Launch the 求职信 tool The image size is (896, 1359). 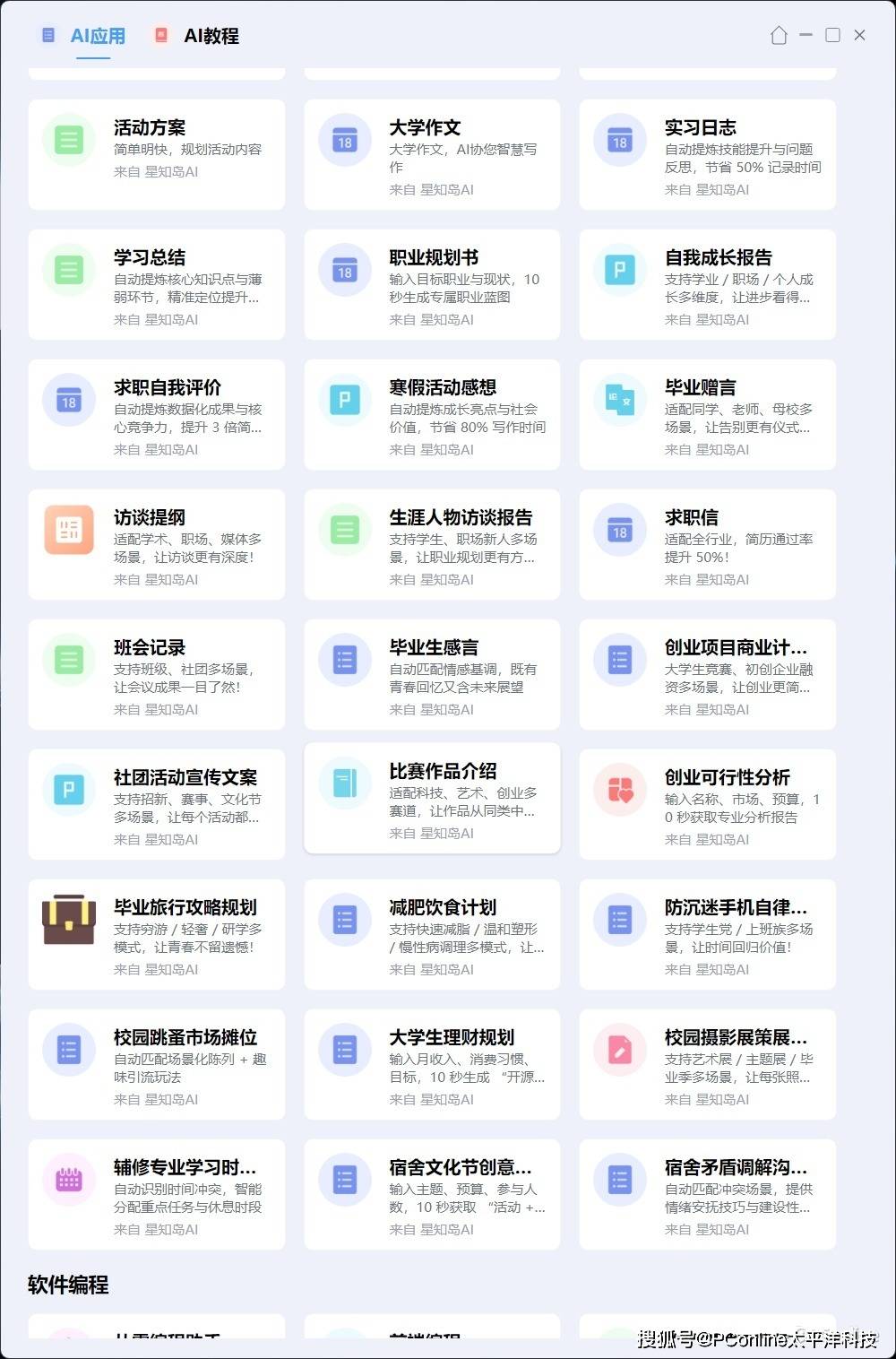[707, 544]
